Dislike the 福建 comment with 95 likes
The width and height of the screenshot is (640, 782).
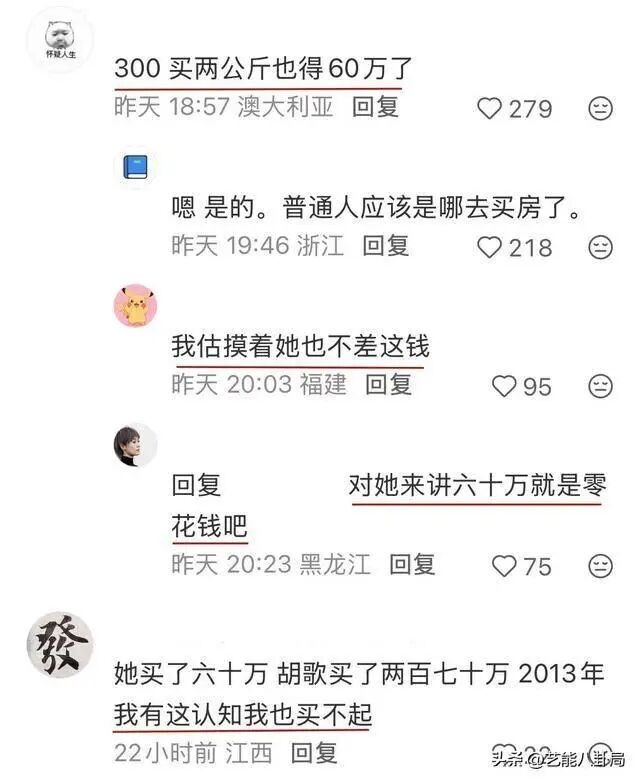coord(600,385)
